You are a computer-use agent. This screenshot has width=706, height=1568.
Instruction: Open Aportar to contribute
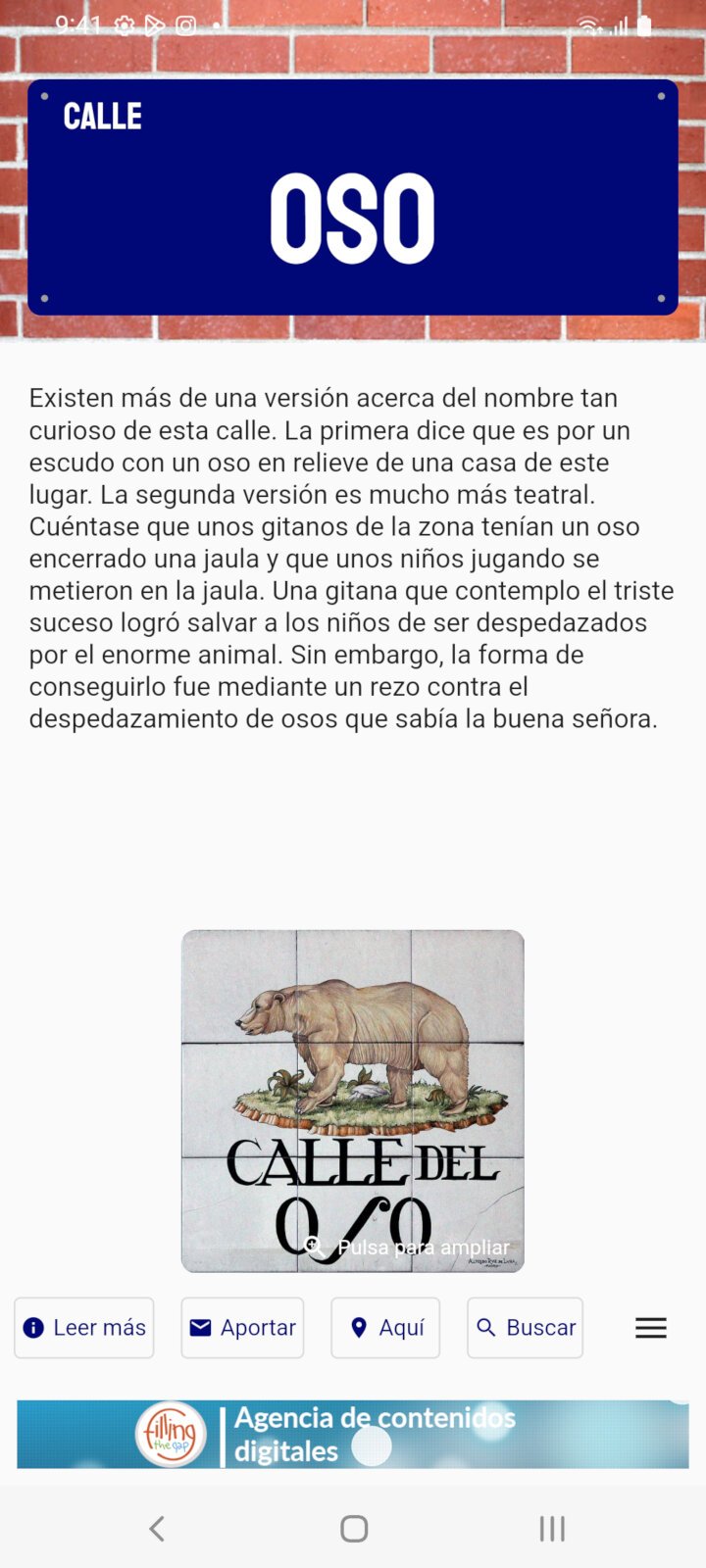click(x=242, y=1328)
